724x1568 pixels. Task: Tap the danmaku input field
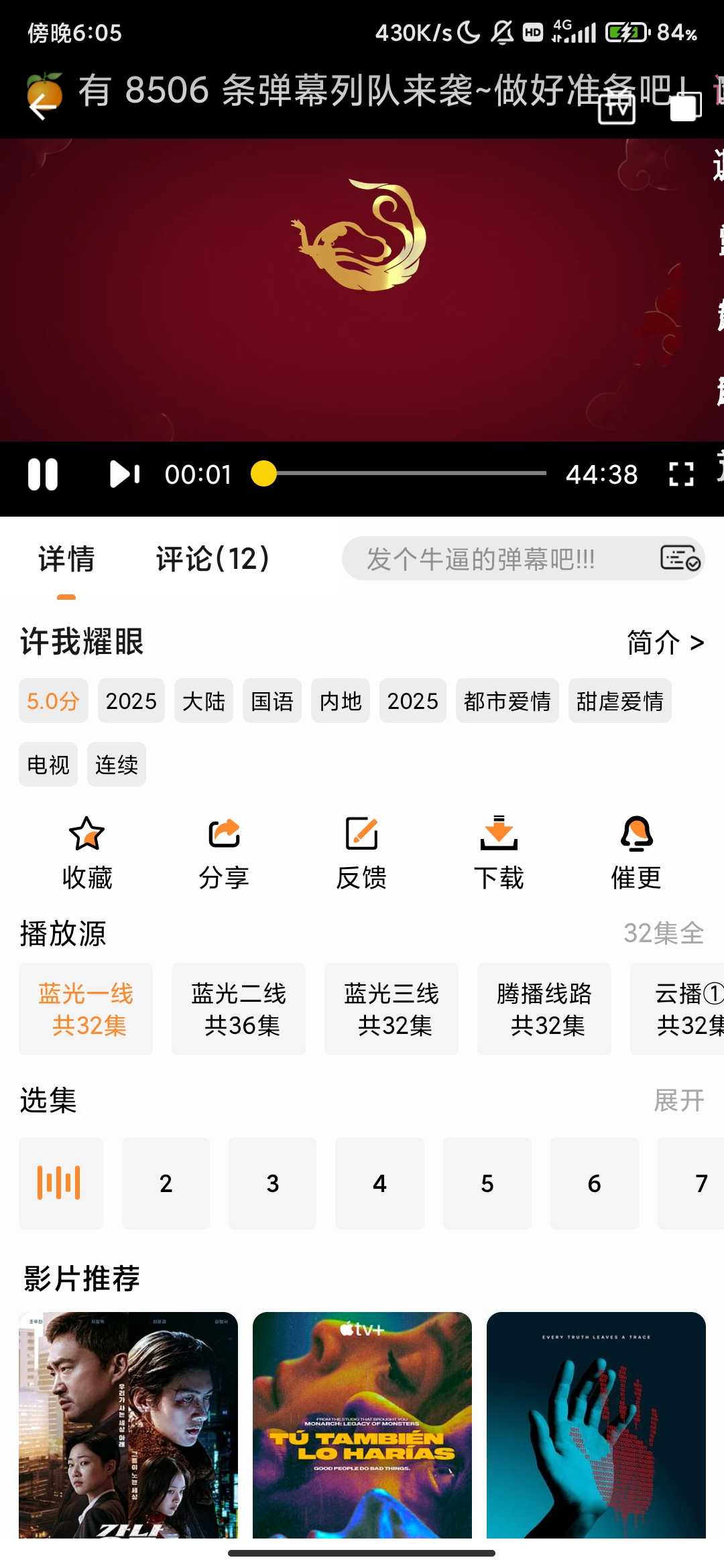(x=496, y=559)
